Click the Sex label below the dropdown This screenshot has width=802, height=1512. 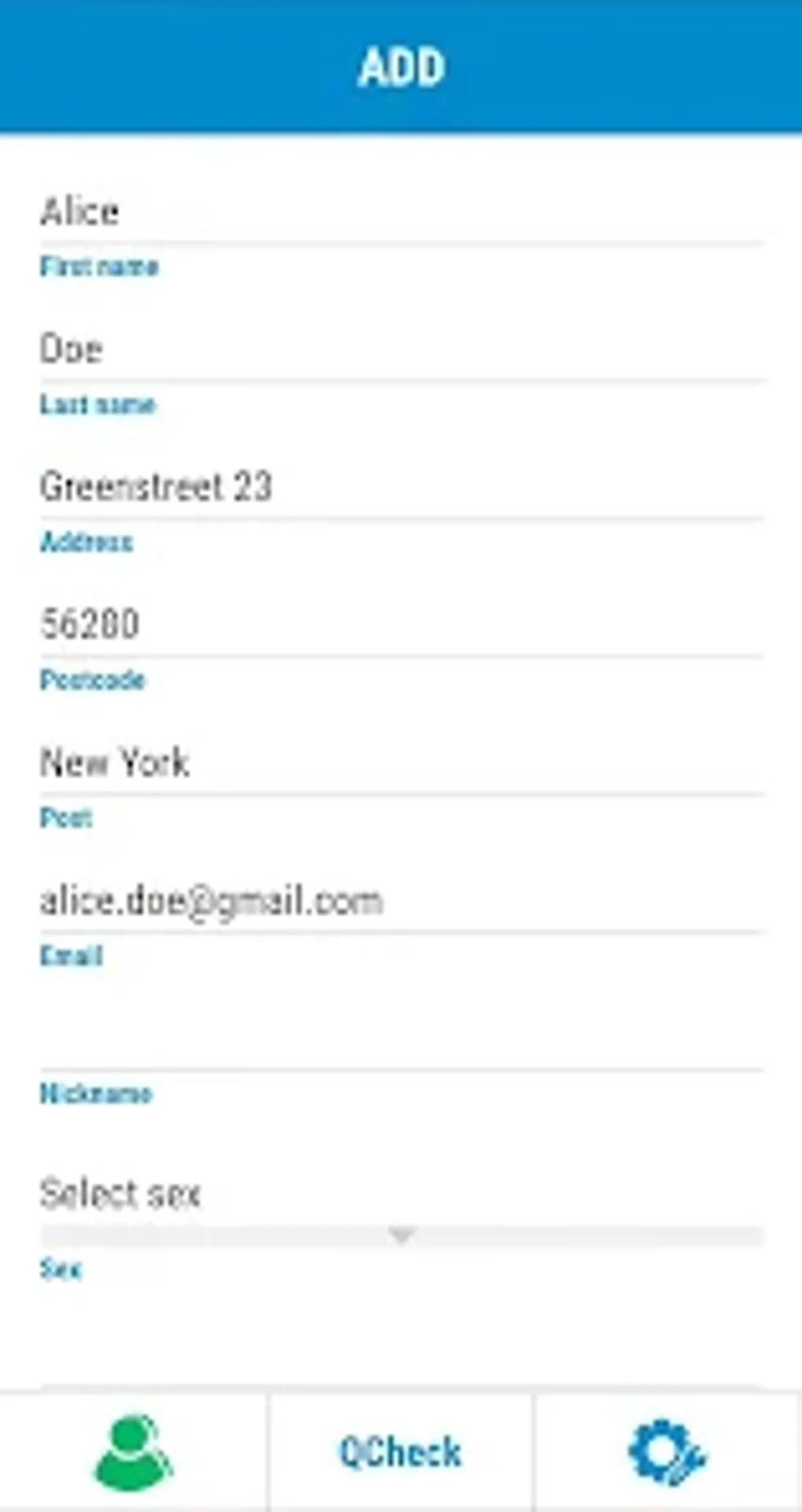click(x=61, y=1268)
